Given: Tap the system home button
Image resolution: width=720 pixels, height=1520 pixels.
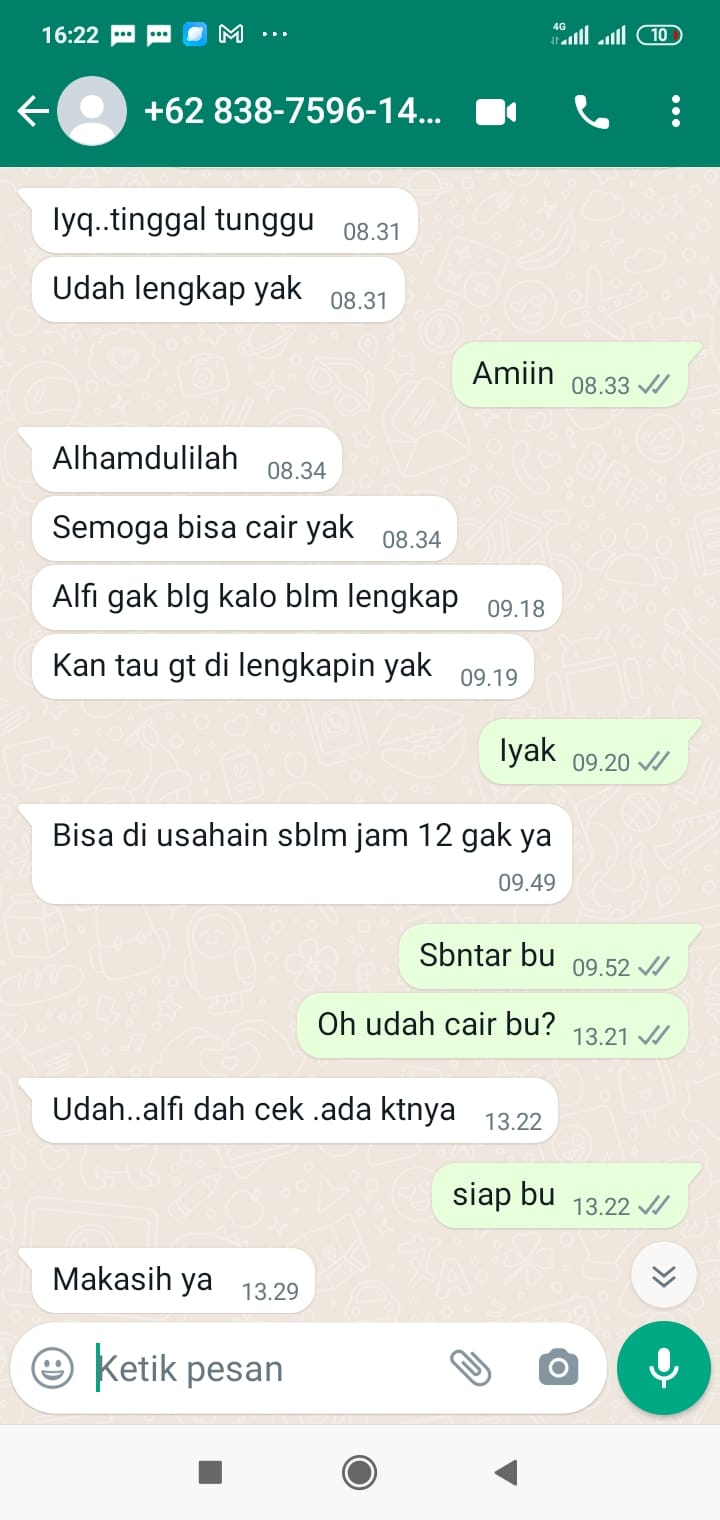Looking at the screenshot, I should 359,1472.
